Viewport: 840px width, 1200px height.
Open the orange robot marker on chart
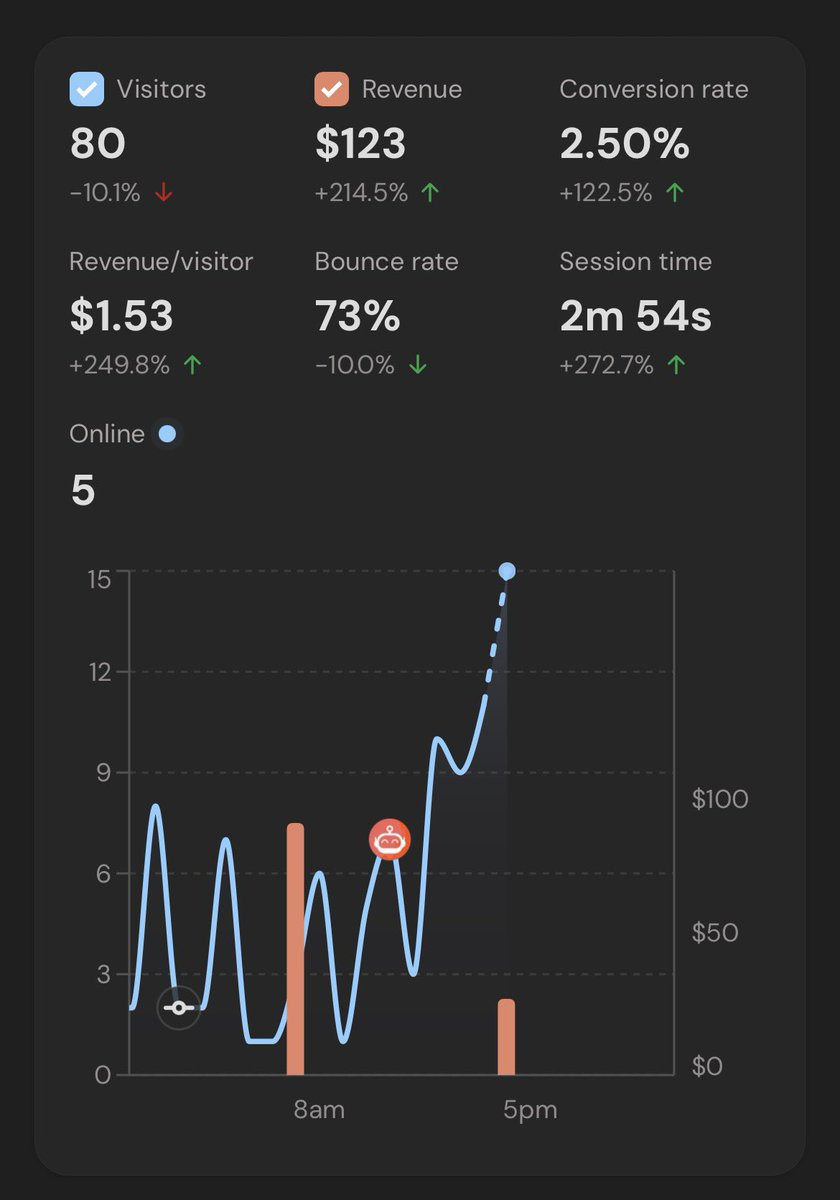(x=390, y=841)
